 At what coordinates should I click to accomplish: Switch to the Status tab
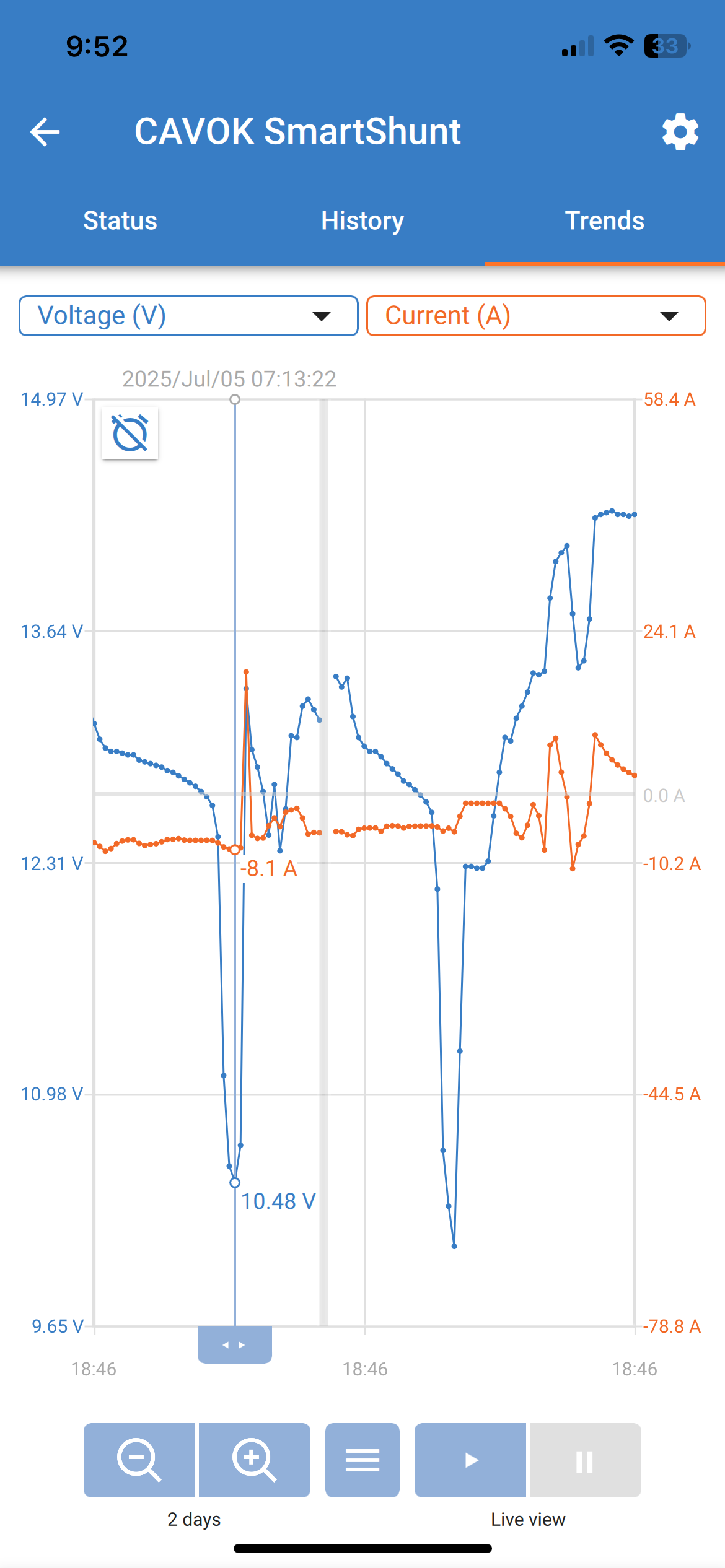(120, 221)
